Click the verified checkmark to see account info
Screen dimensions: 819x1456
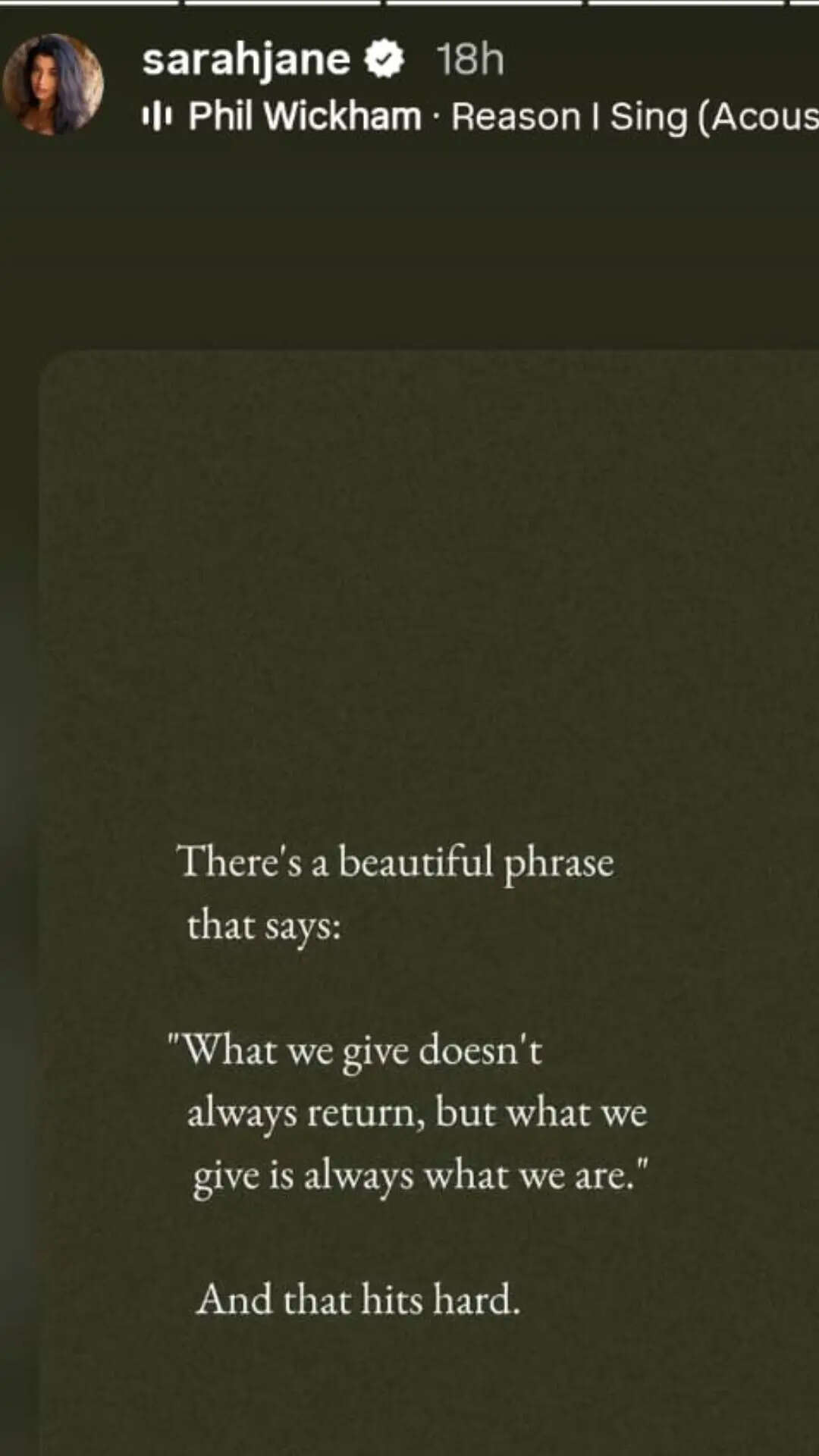coord(384,60)
